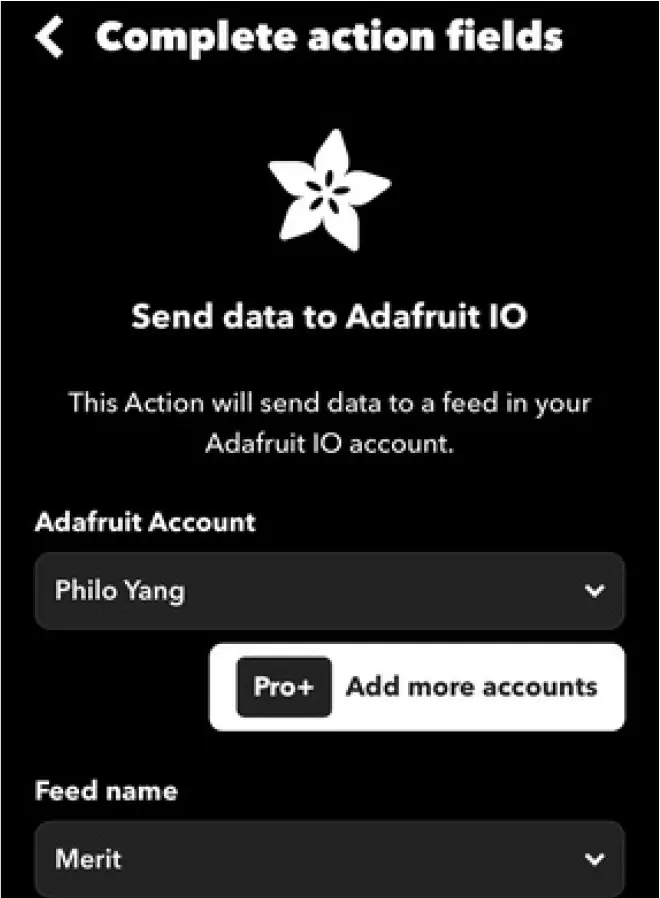The width and height of the screenshot is (660, 898).
Task: Tap Pro+ Add more accounts button
Action: (416, 687)
